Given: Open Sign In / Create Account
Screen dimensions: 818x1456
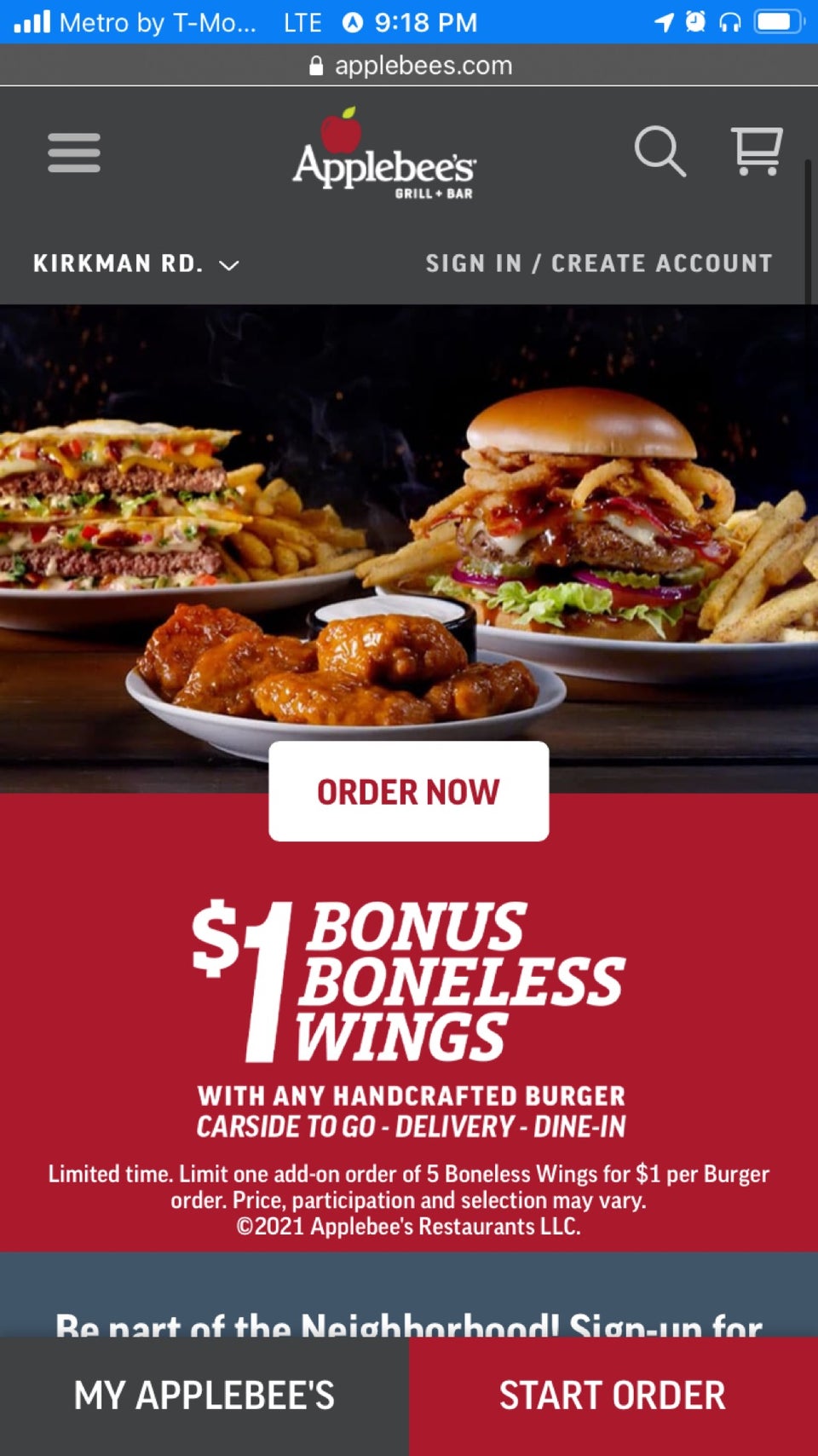Looking at the screenshot, I should coord(599,263).
